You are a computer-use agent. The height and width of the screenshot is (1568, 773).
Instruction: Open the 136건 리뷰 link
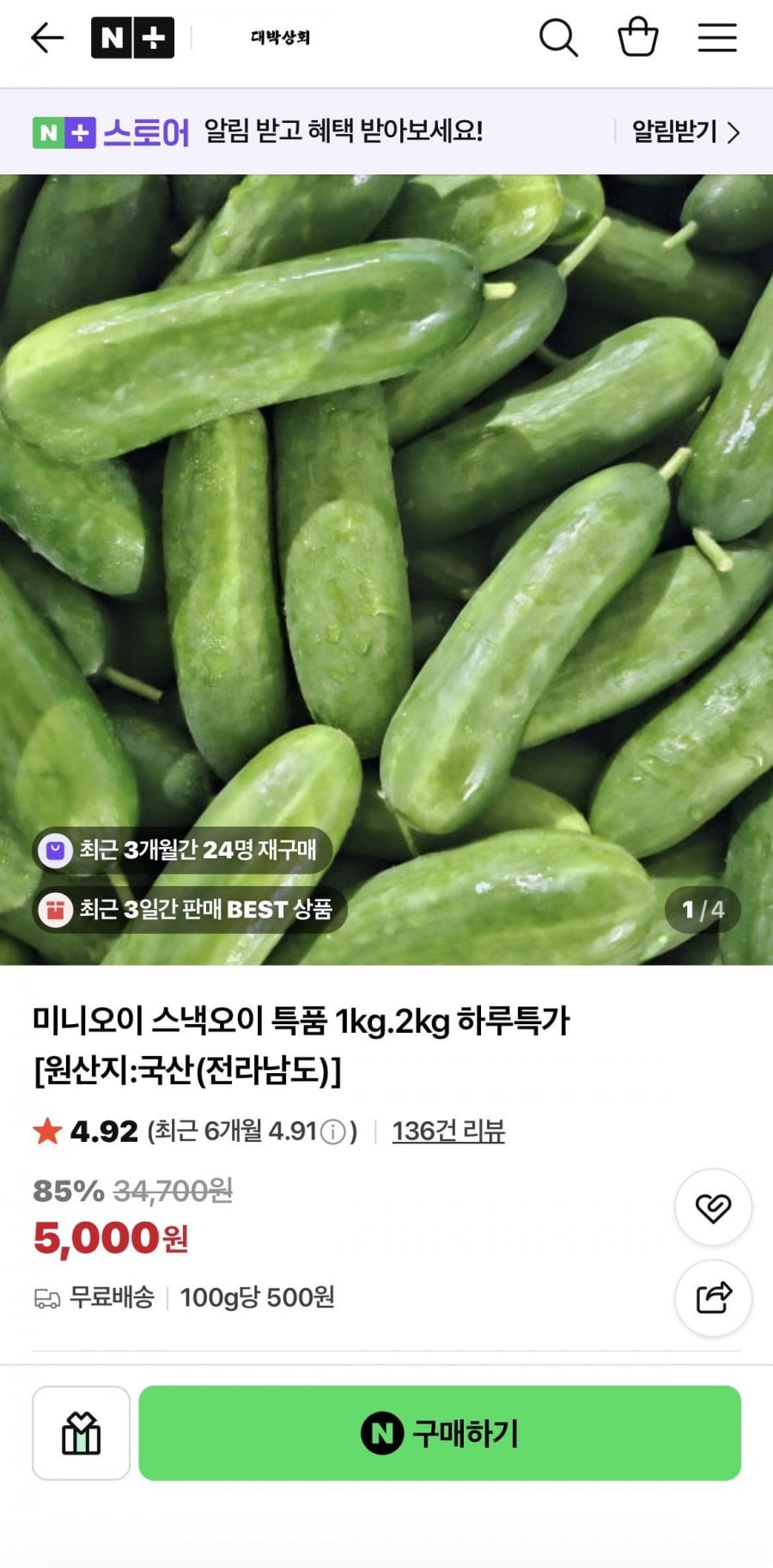point(448,1131)
